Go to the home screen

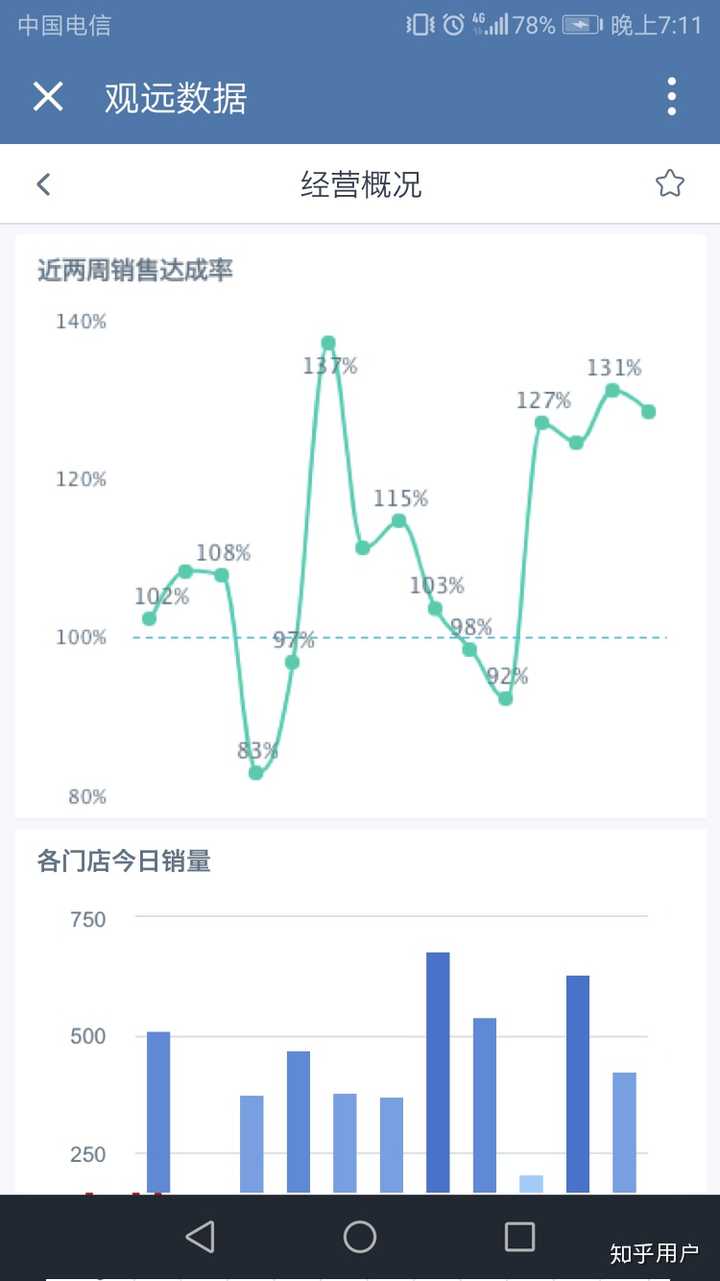(360, 1237)
